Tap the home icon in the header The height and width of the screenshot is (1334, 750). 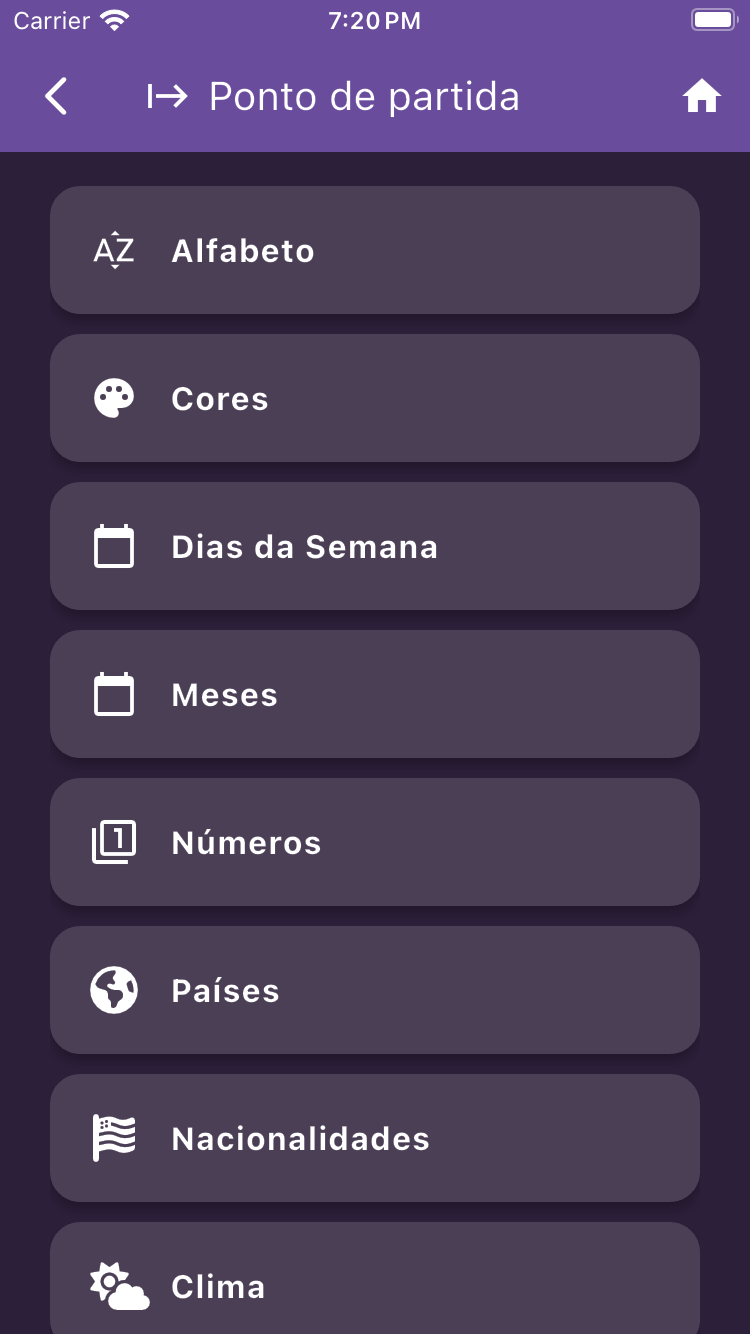tap(702, 97)
